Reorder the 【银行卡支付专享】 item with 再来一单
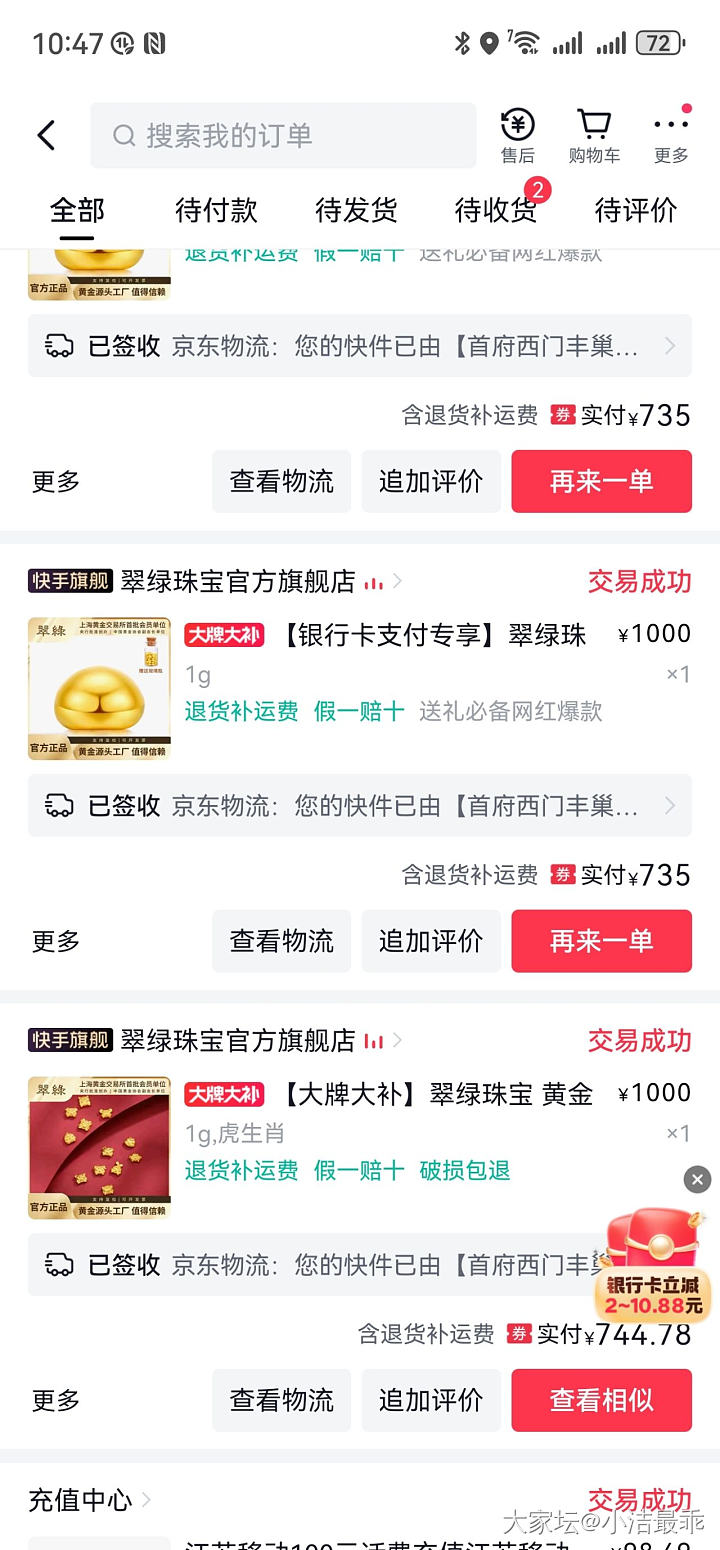The height and width of the screenshot is (1550, 720). pos(601,941)
